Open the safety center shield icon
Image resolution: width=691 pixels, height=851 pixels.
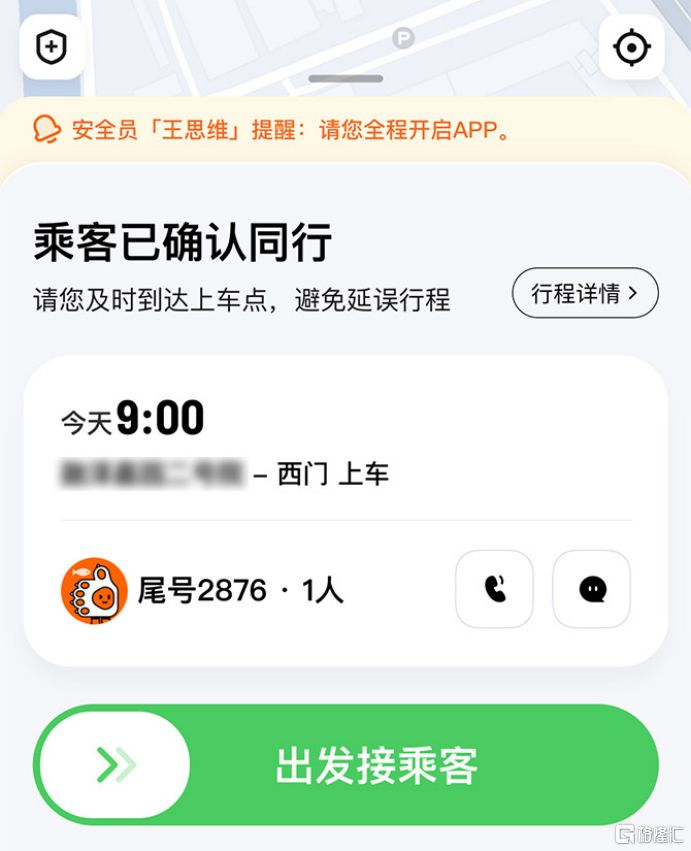coord(52,47)
